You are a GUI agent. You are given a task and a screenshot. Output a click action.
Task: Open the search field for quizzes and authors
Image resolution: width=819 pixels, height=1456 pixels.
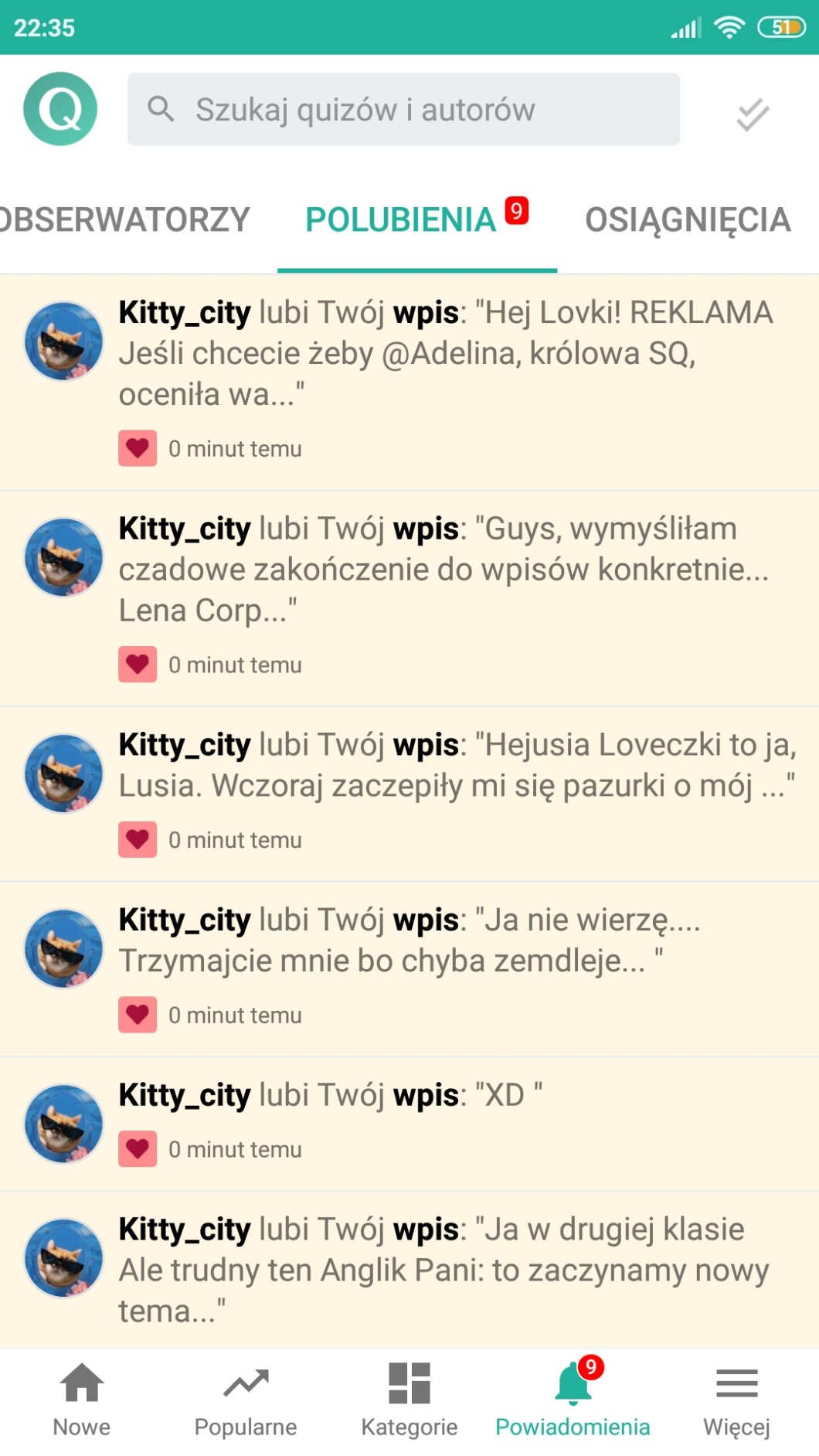(x=403, y=110)
